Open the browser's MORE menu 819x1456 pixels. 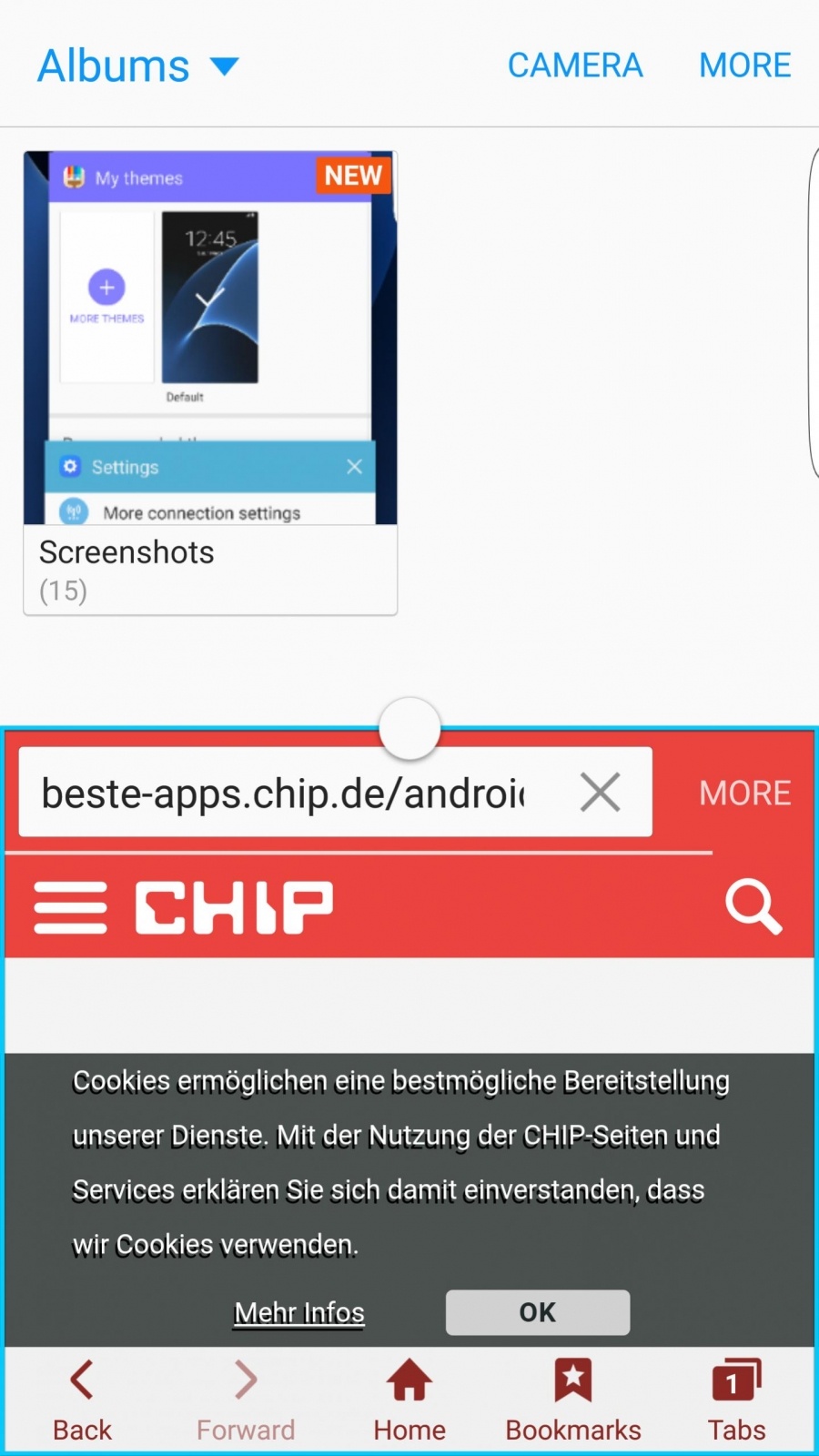click(x=744, y=793)
